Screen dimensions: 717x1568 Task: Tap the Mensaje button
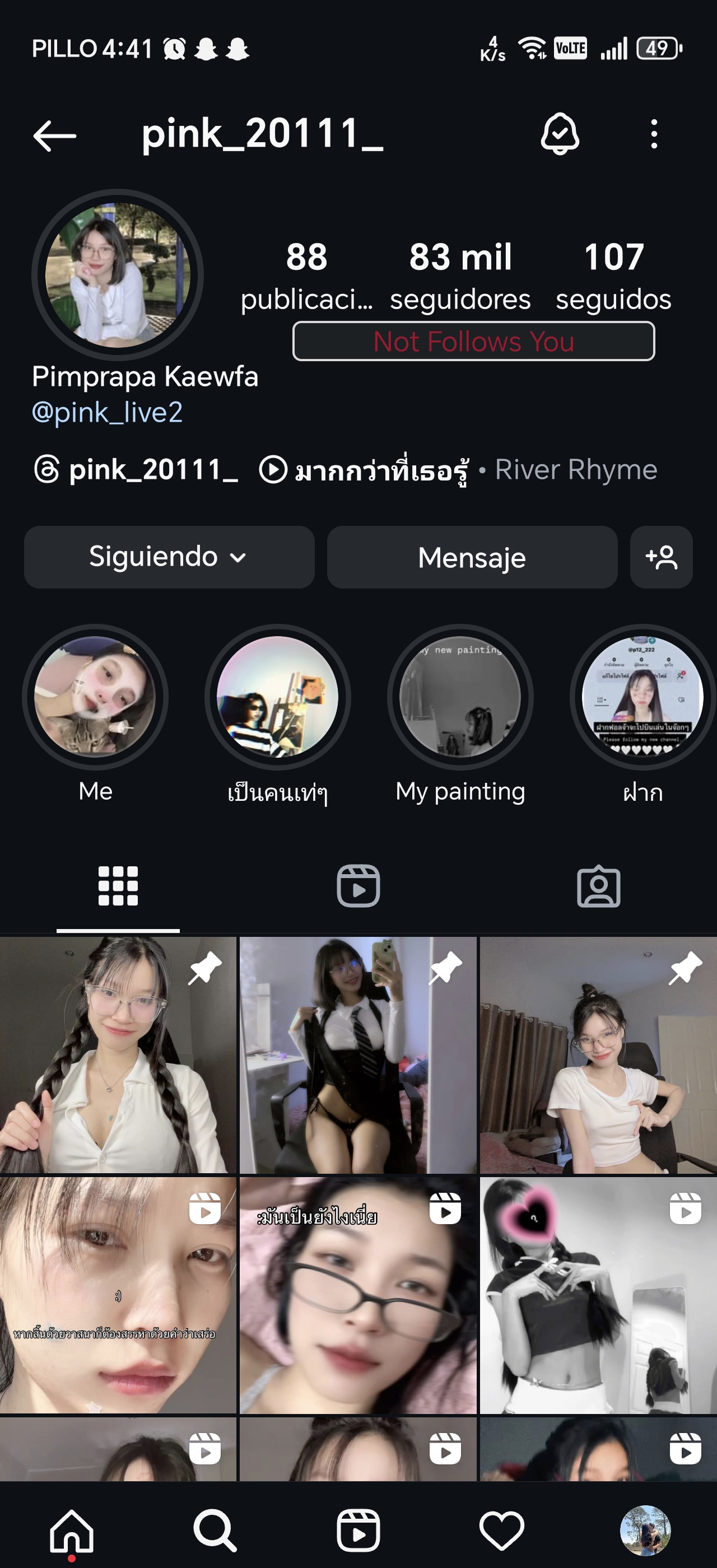(x=472, y=557)
